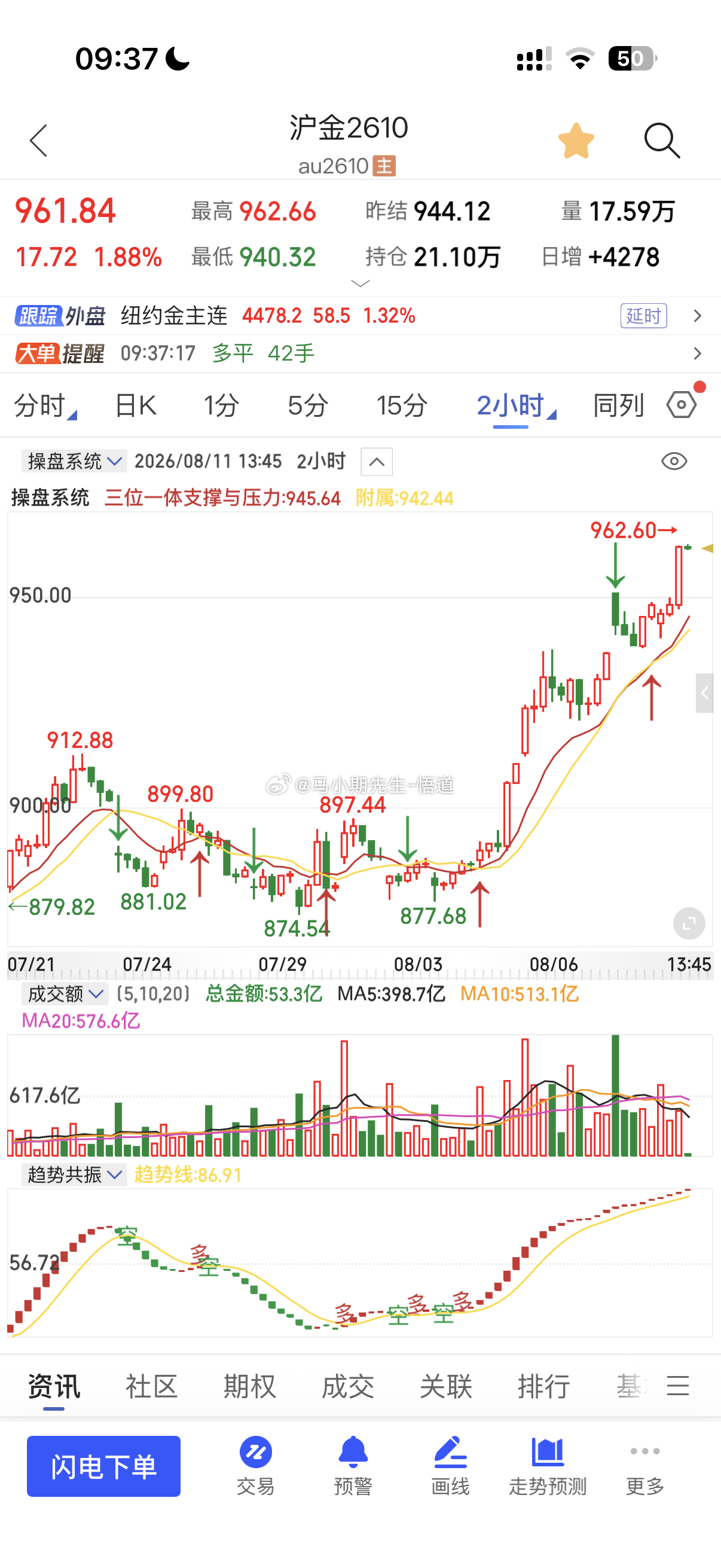Tap the 闪电下单 button
This screenshot has height=1568, width=721.
click(103, 1466)
